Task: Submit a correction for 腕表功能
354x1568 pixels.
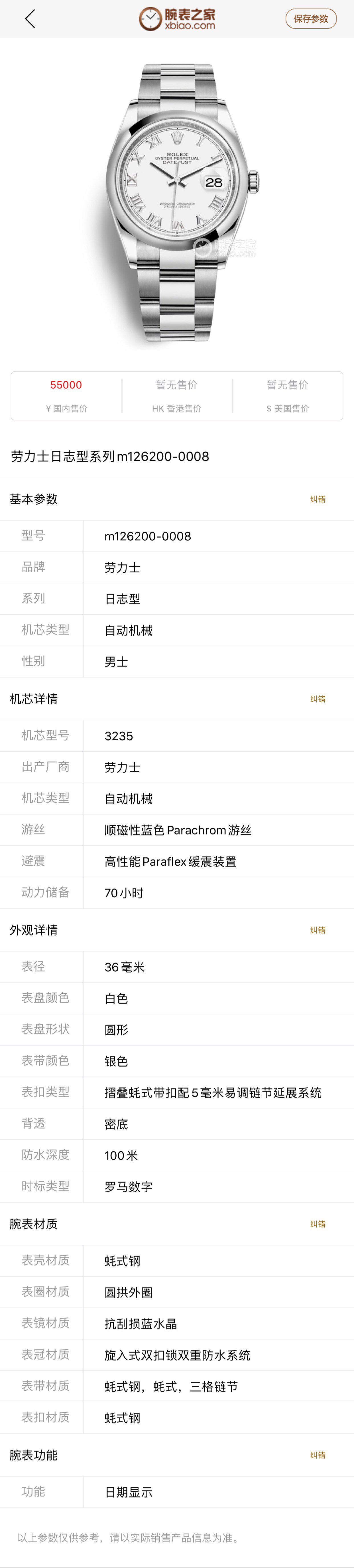Action: tap(318, 1455)
